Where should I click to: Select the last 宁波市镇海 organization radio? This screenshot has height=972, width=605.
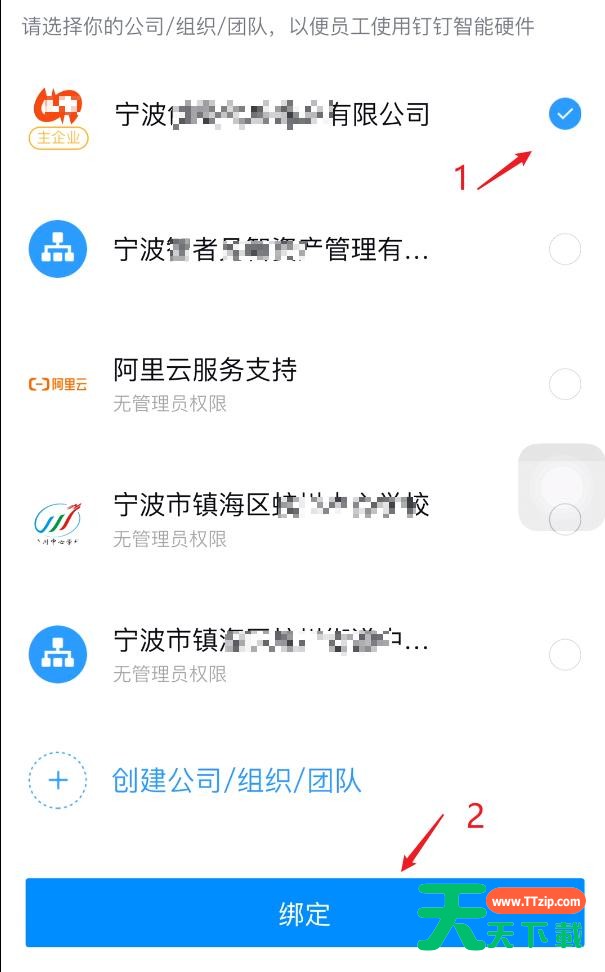565,654
